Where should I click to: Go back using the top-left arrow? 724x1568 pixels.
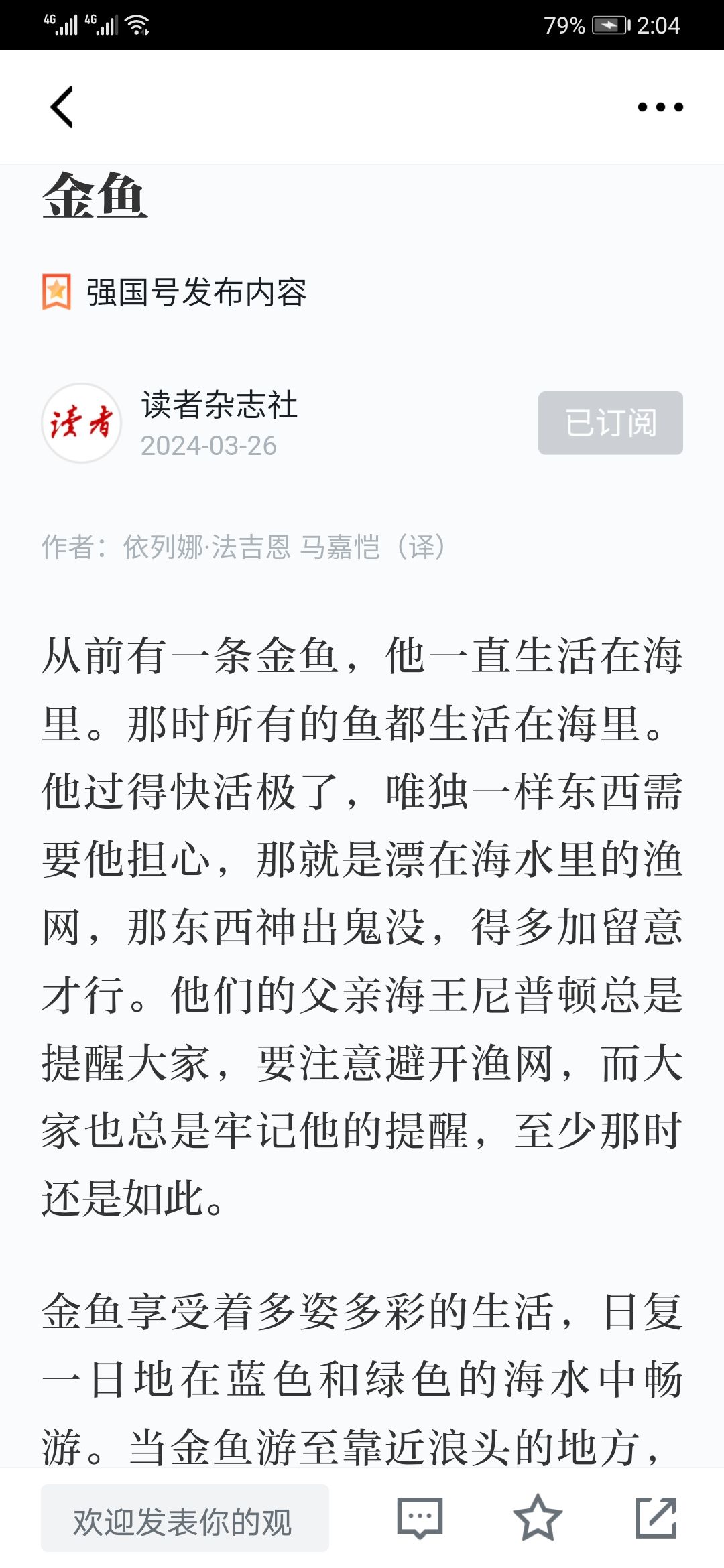62,107
